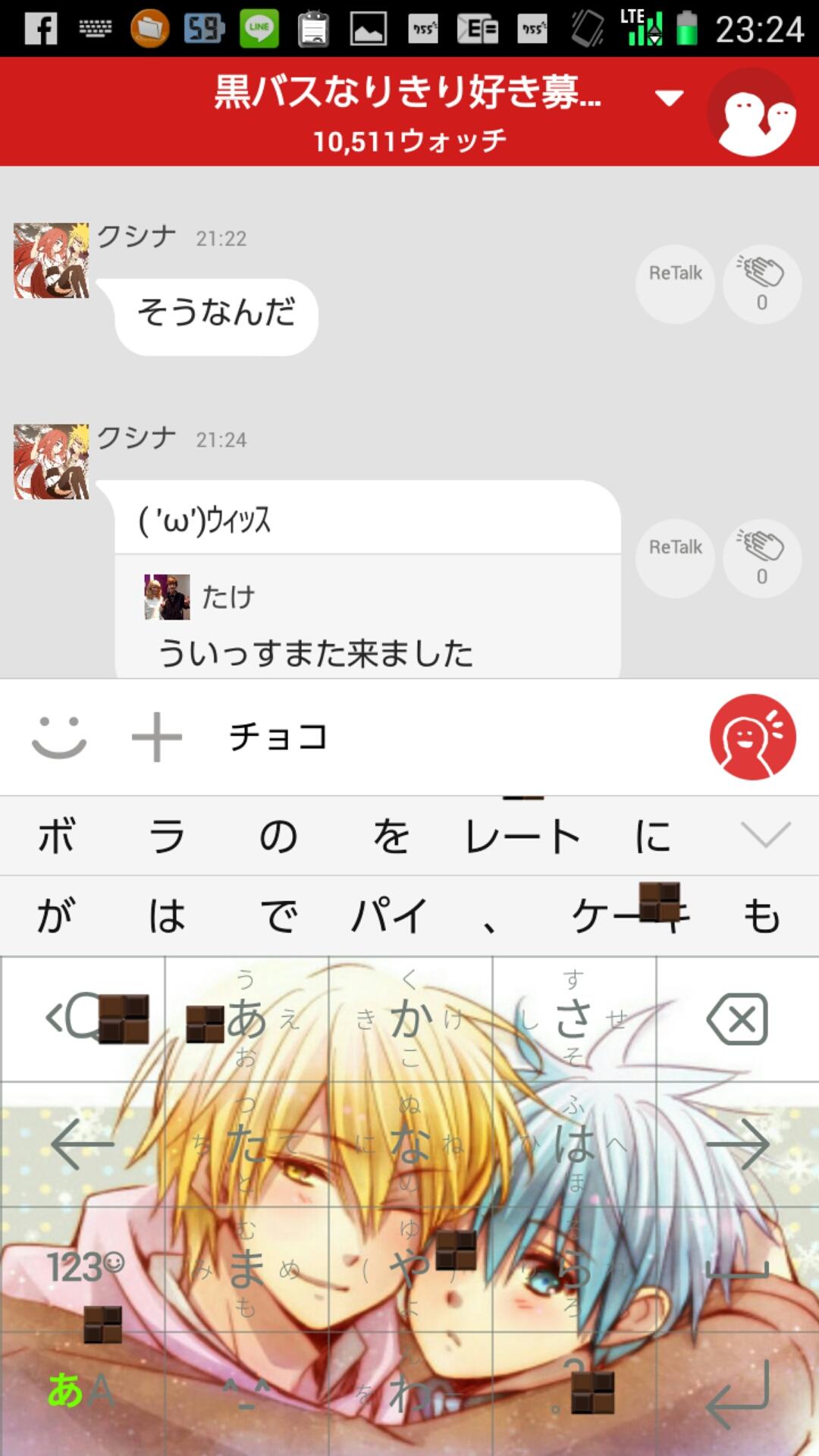Clap for the そうなんだ message

point(761,284)
